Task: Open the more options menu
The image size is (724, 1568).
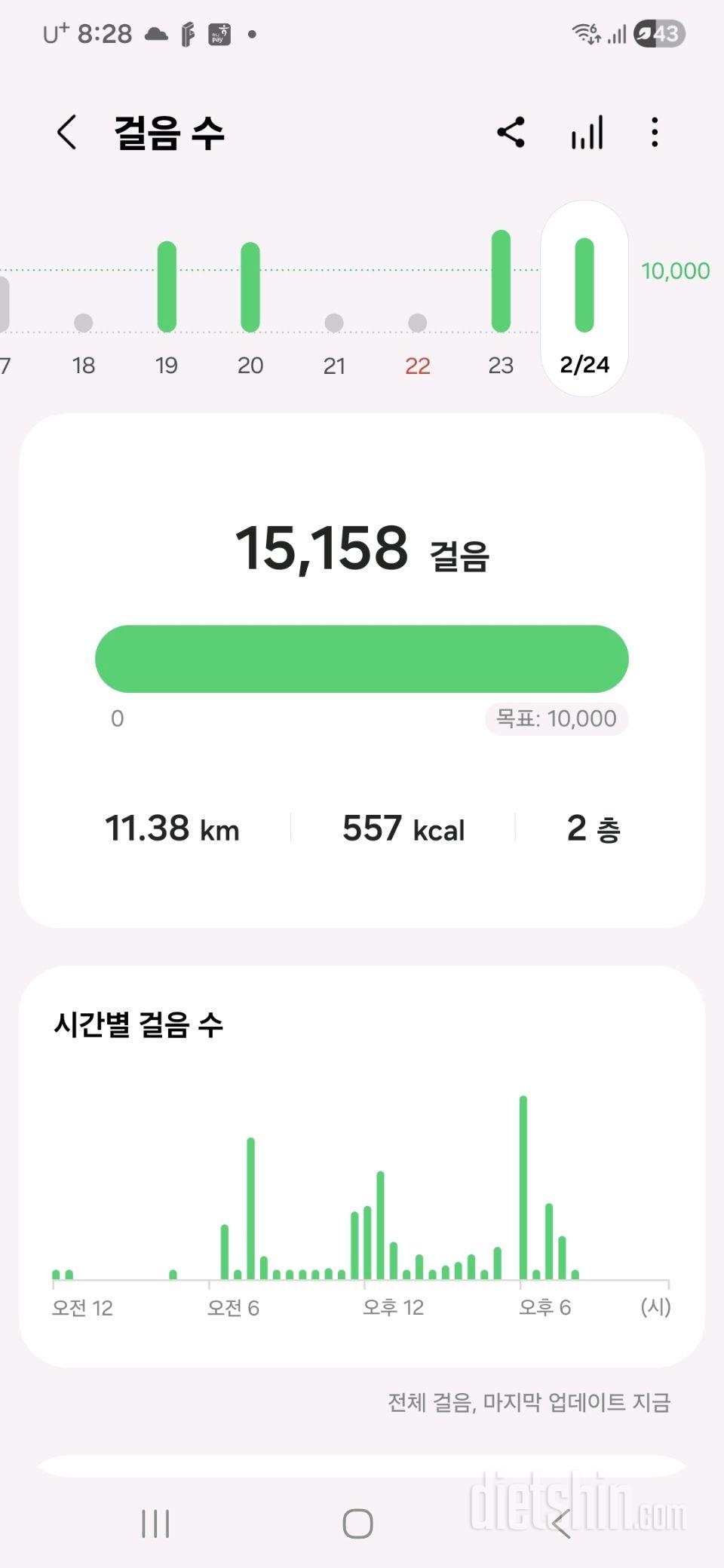Action: click(x=655, y=133)
